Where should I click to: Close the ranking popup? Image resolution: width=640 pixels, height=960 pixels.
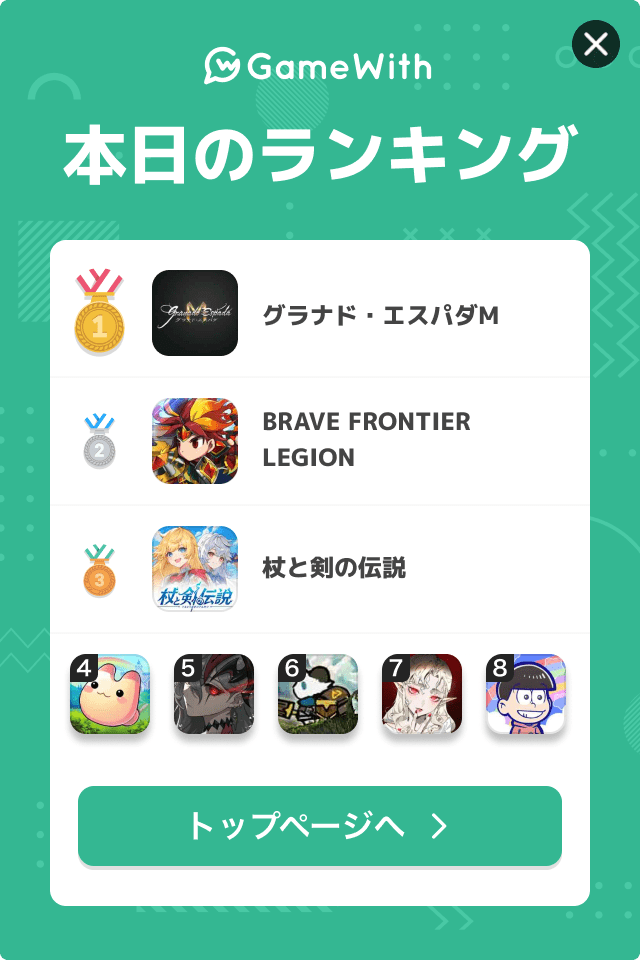pyautogui.click(x=595, y=45)
